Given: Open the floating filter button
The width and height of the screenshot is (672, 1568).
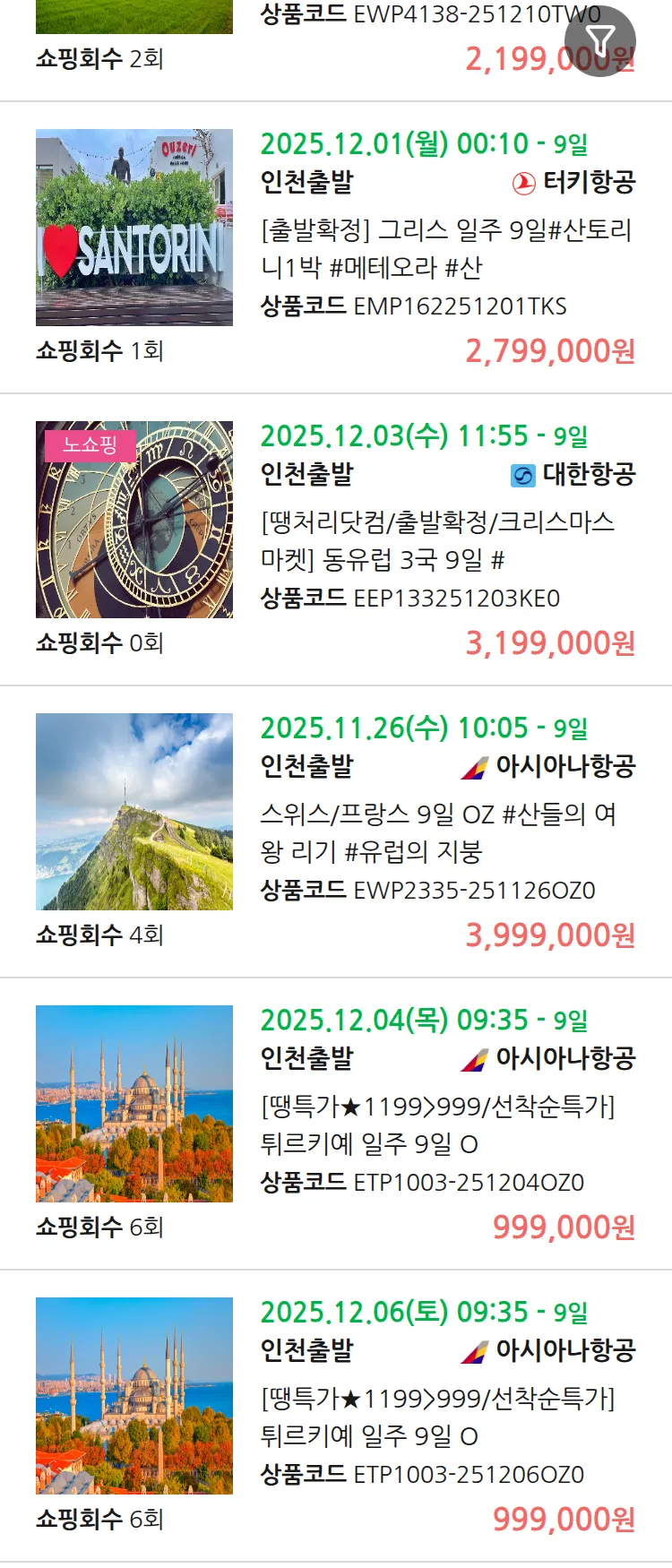Looking at the screenshot, I should click(x=600, y=41).
